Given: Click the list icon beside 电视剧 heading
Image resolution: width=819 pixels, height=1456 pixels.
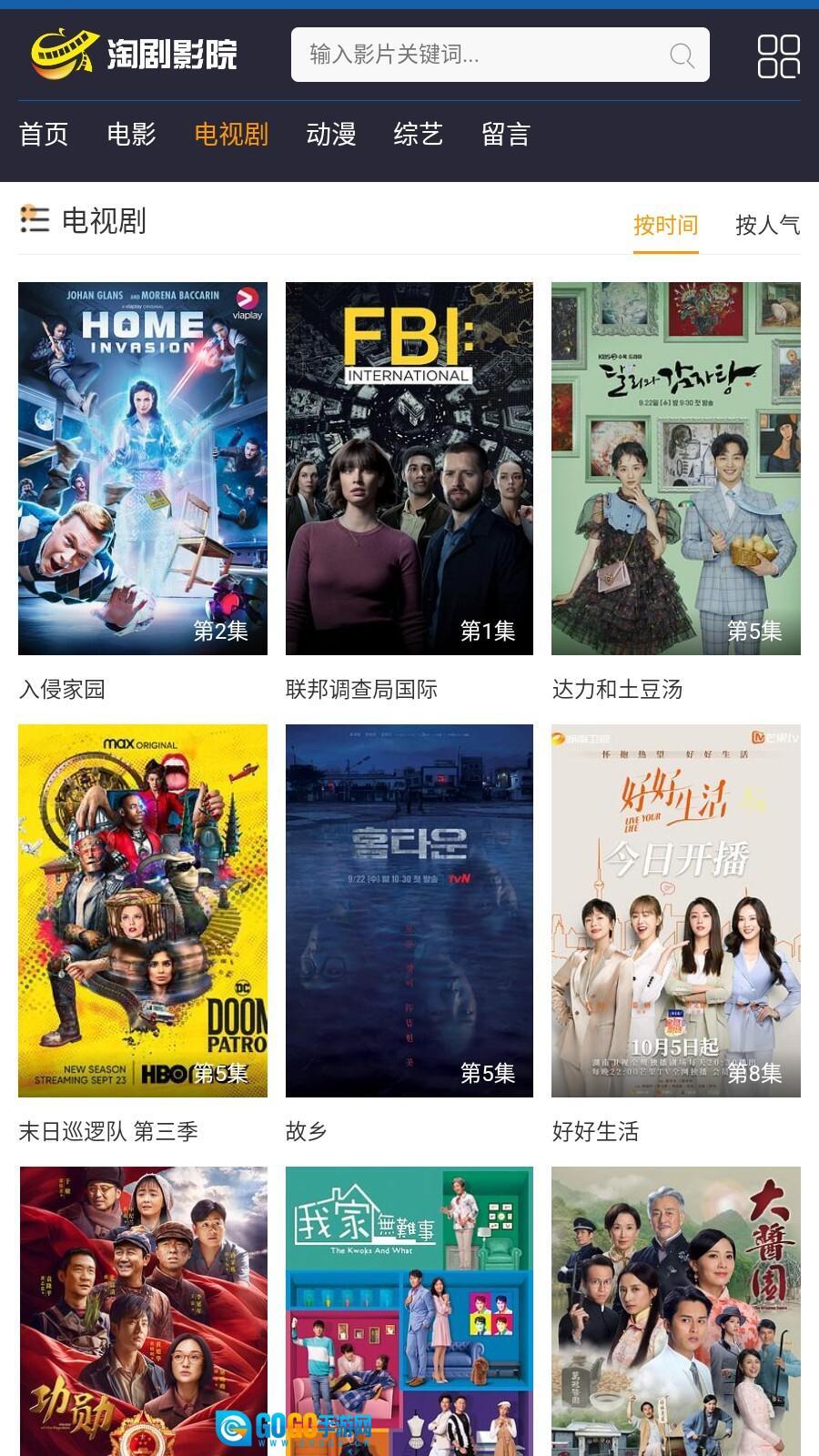Looking at the screenshot, I should point(34,220).
